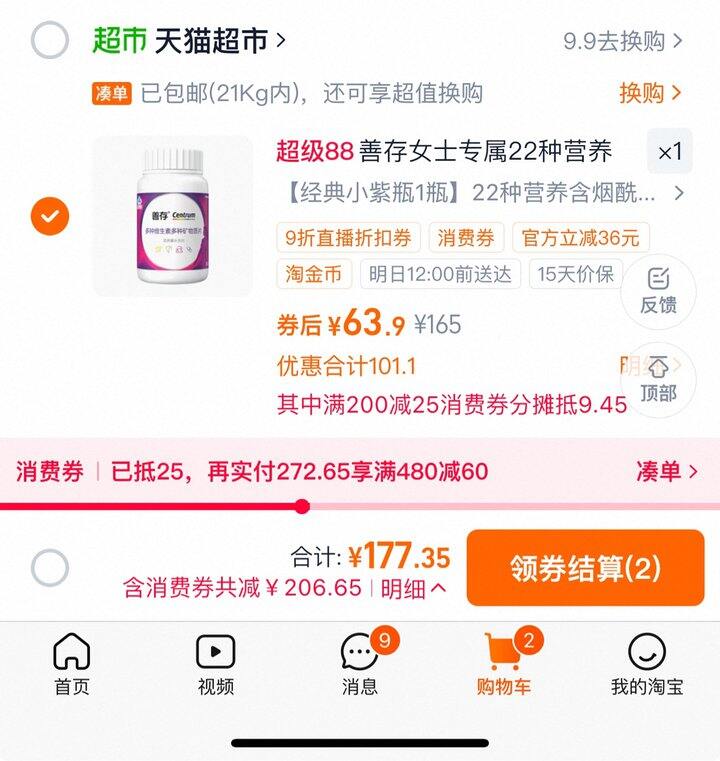Jump back to top with 顶部
720x761 pixels.
[x=657, y=378]
